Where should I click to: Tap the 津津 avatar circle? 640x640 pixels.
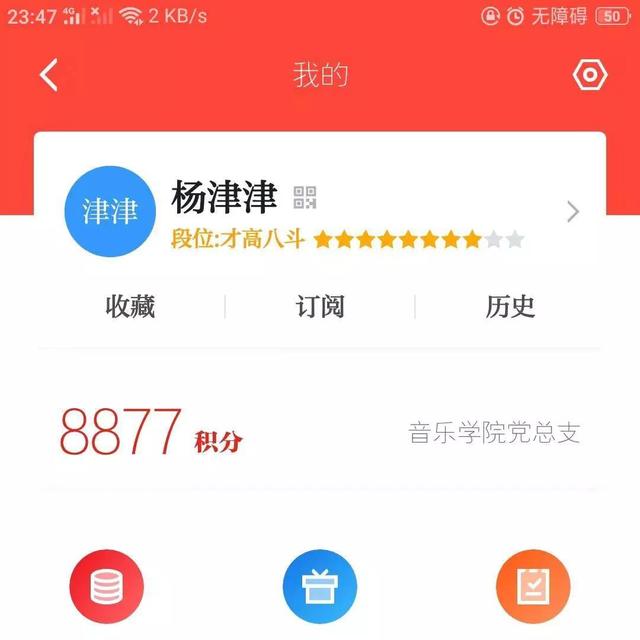(110, 212)
